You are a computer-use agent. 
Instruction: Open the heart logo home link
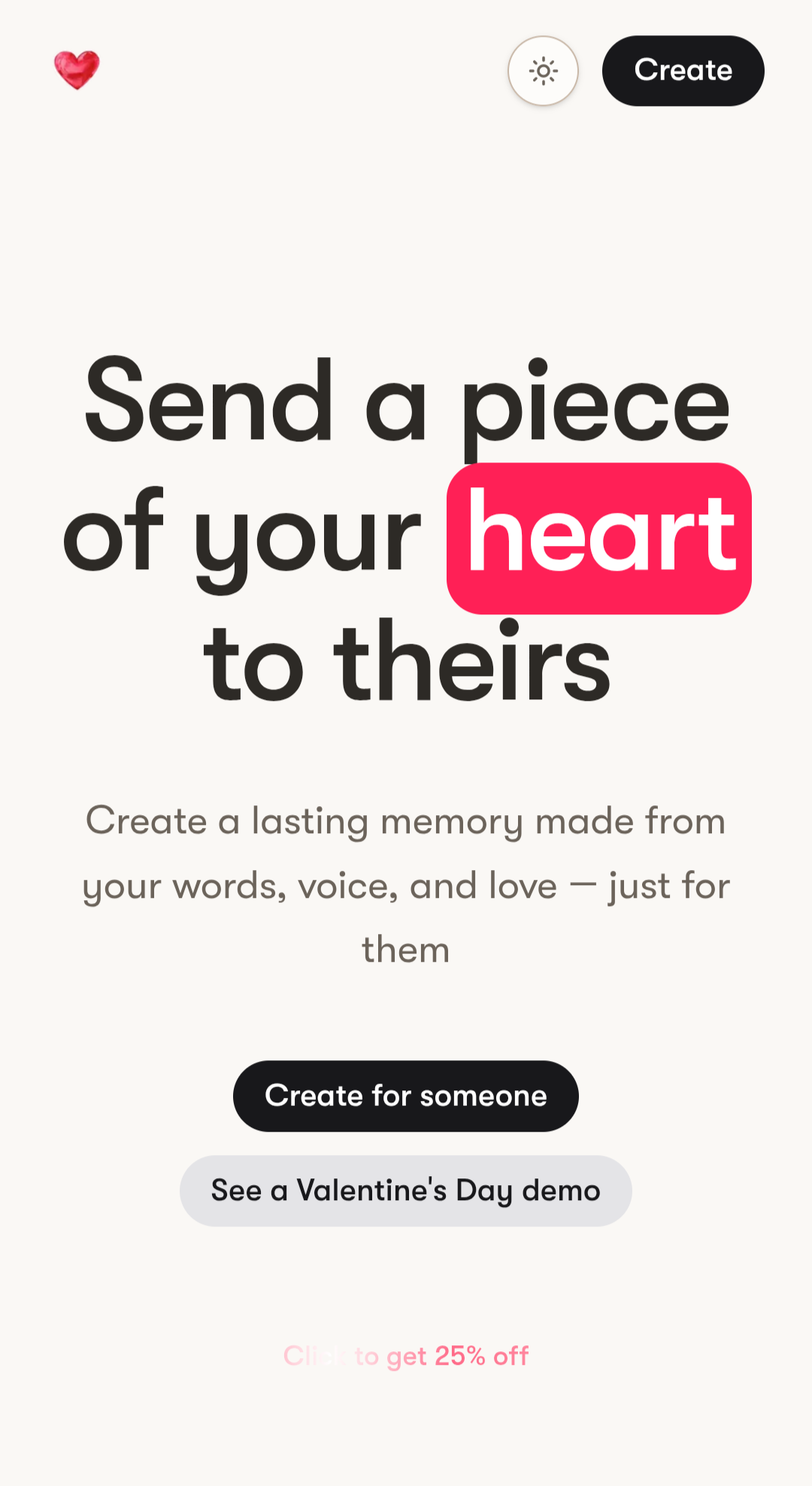pos(77,70)
